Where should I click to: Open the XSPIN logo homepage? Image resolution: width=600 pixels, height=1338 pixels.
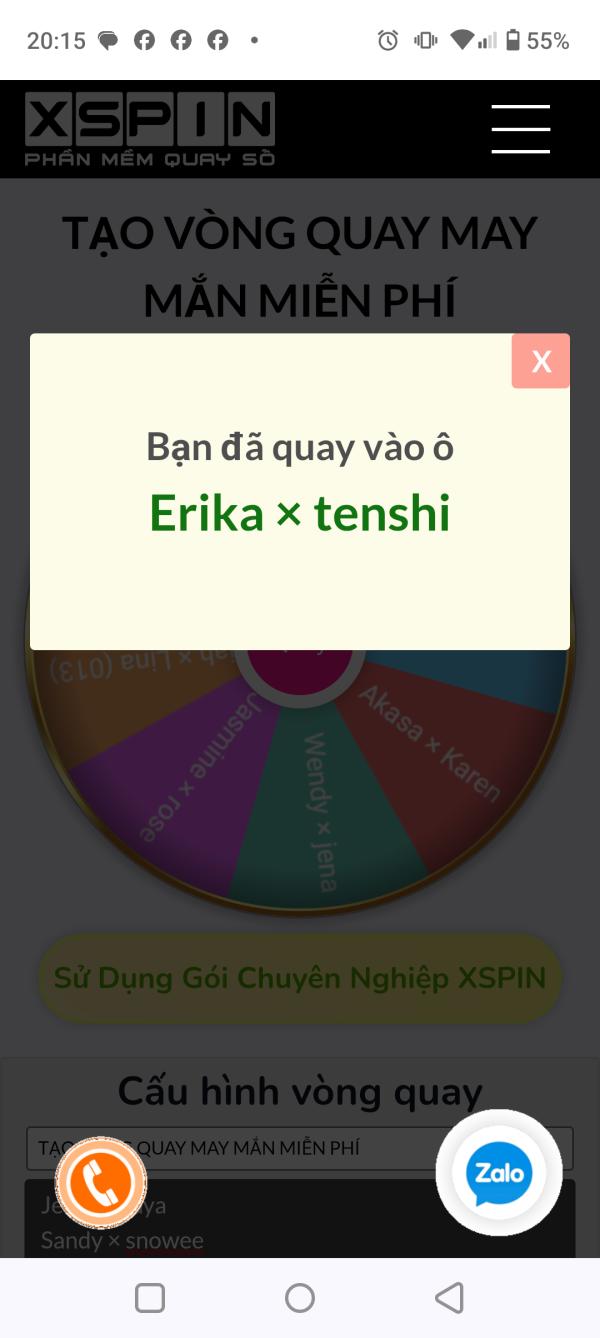pos(150,129)
